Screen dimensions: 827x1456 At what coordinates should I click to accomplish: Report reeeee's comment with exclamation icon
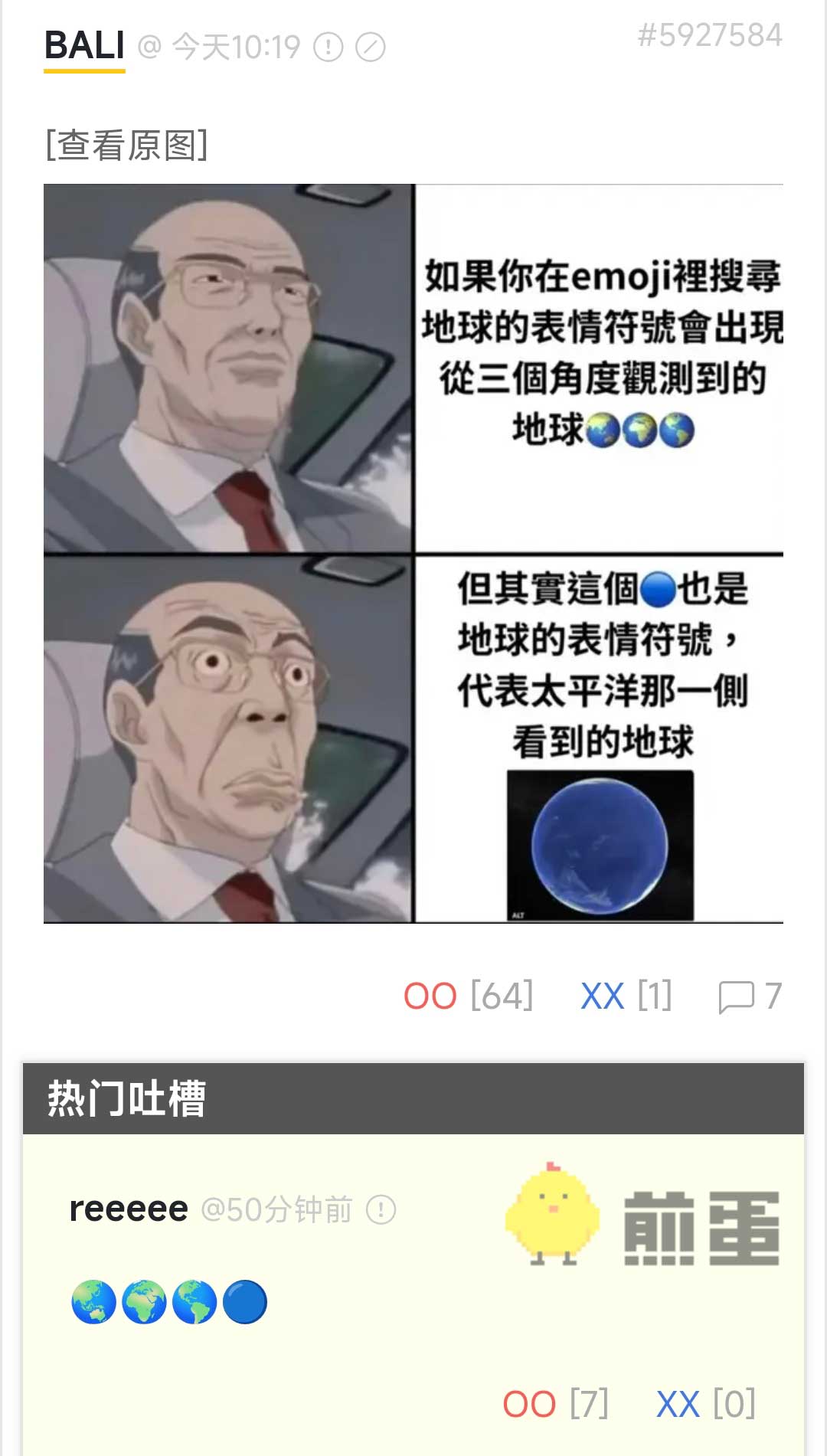tap(381, 1209)
